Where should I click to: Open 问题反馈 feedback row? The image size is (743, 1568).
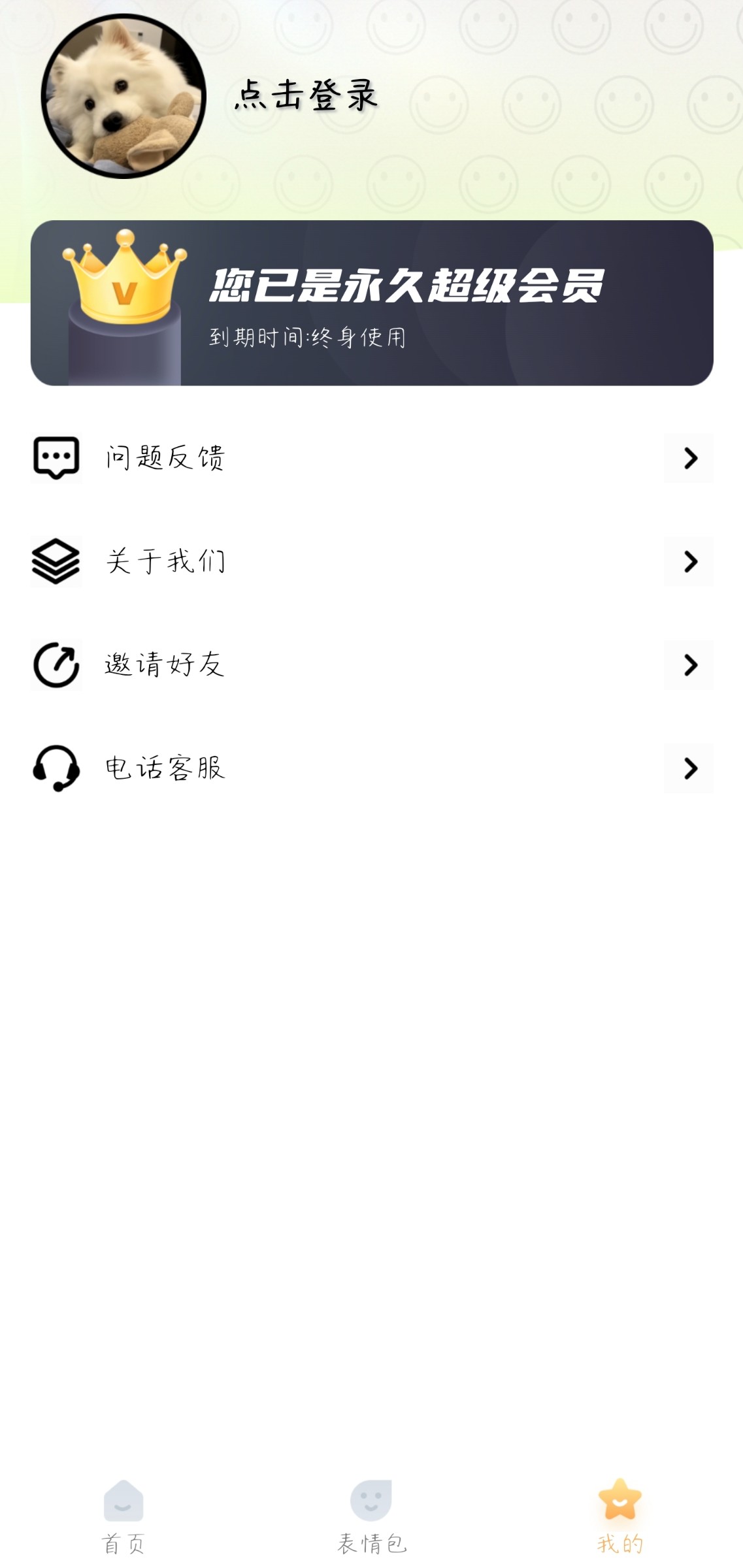pyautogui.click(x=372, y=458)
